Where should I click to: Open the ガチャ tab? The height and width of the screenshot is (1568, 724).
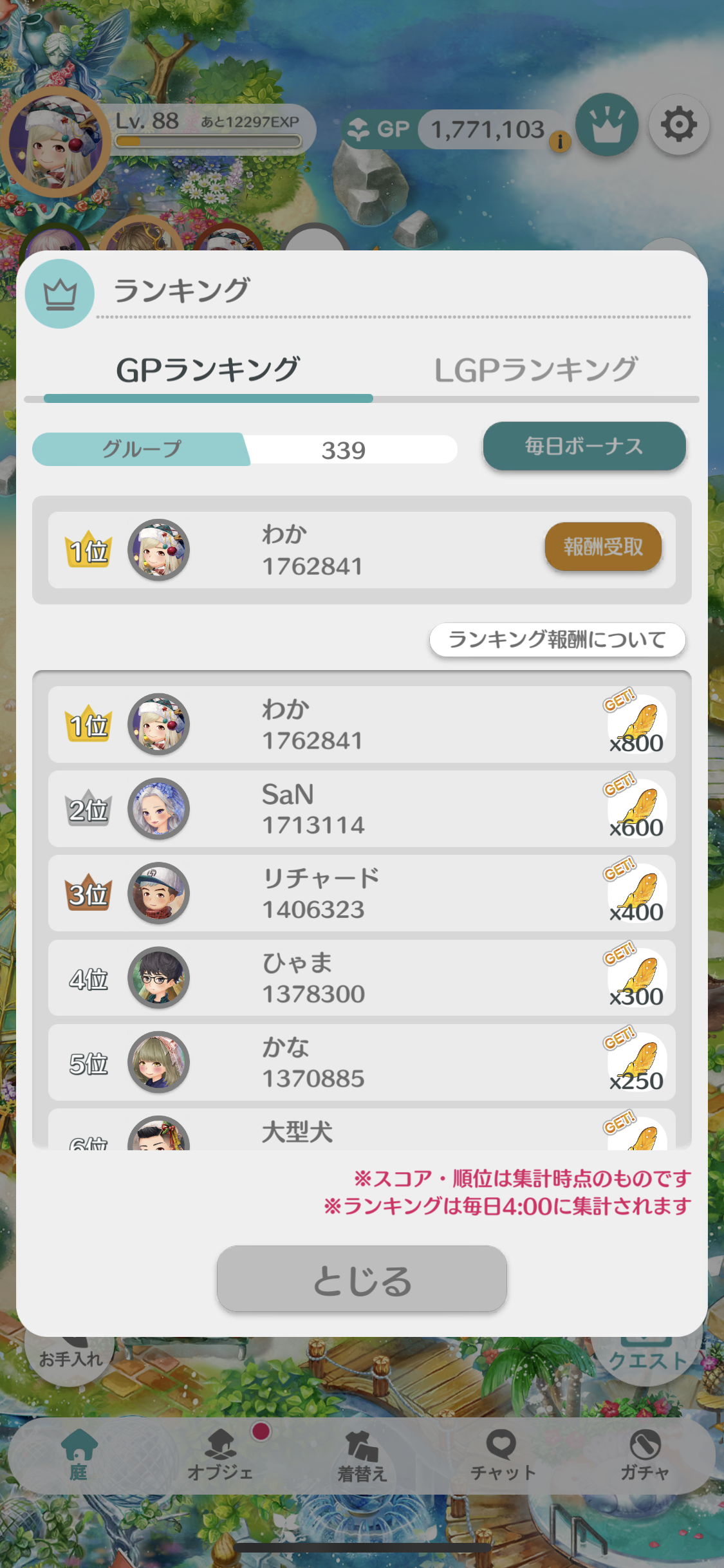645,1455
